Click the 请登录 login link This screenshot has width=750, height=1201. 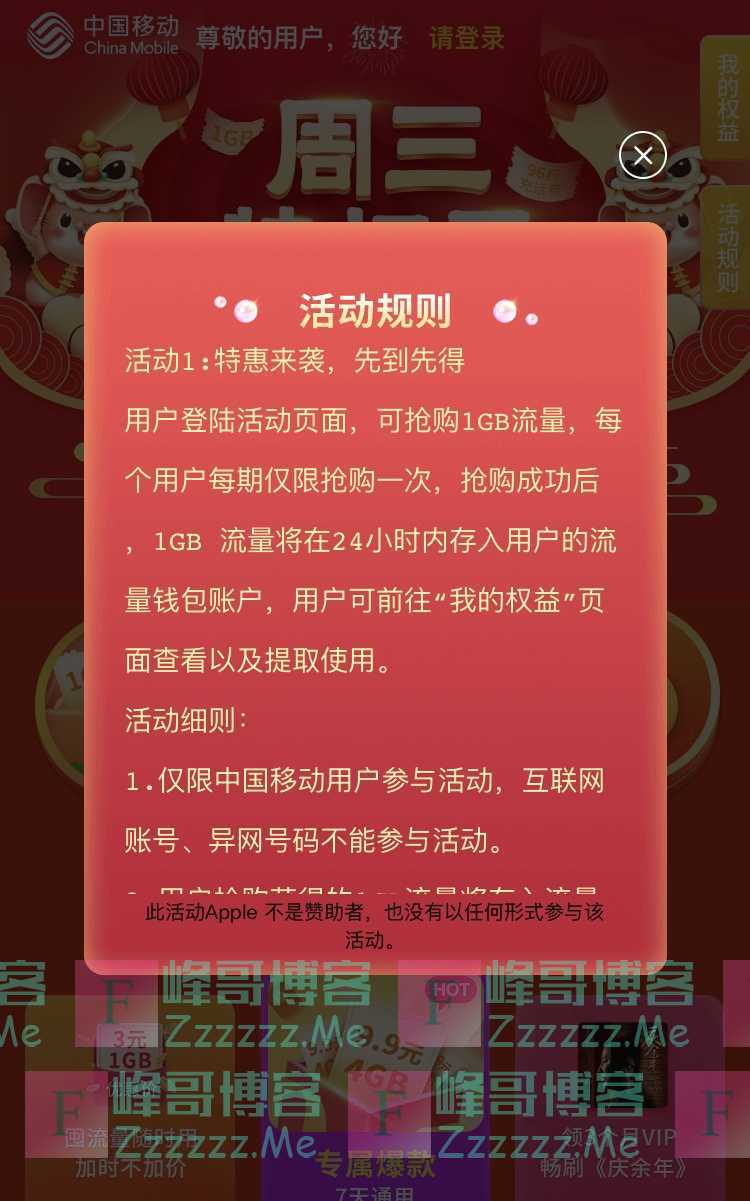(x=466, y=37)
